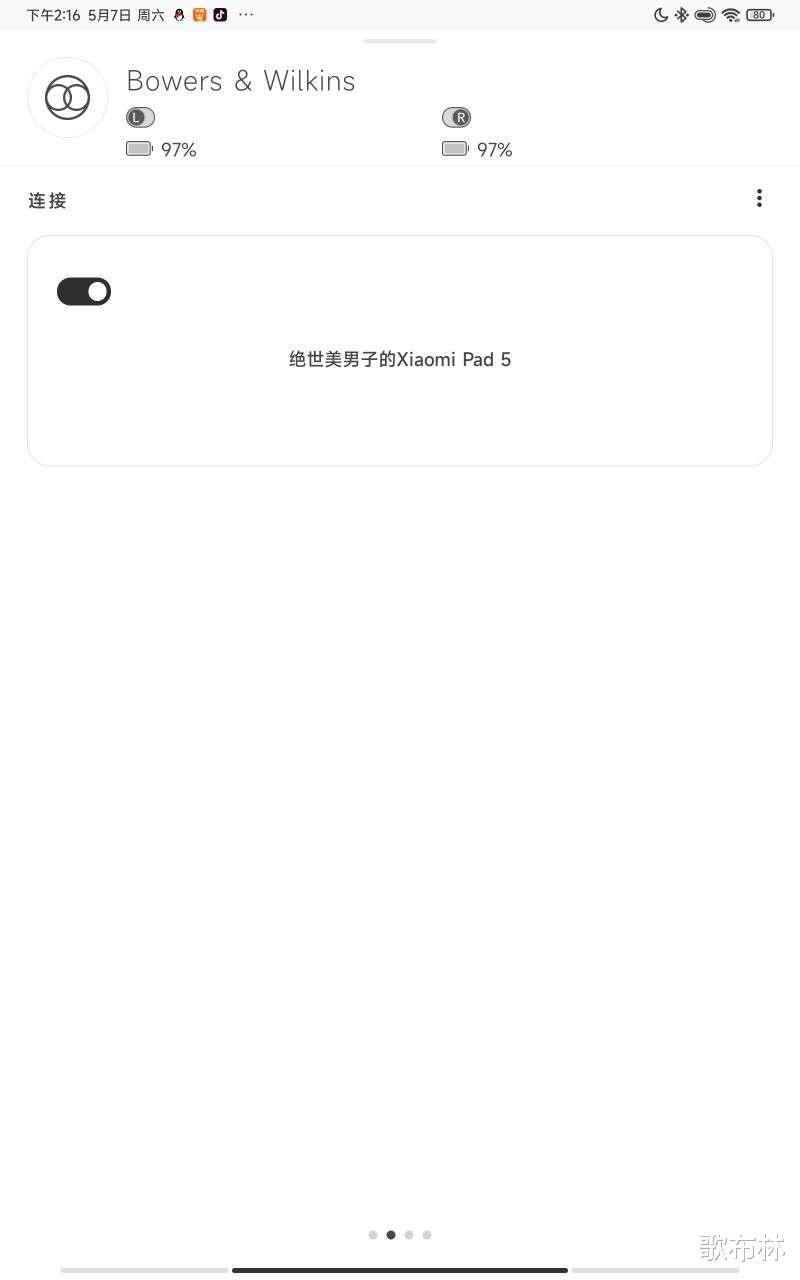Open the QQ penguin notification icon
800x1280 pixels.
tap(179, 15)
